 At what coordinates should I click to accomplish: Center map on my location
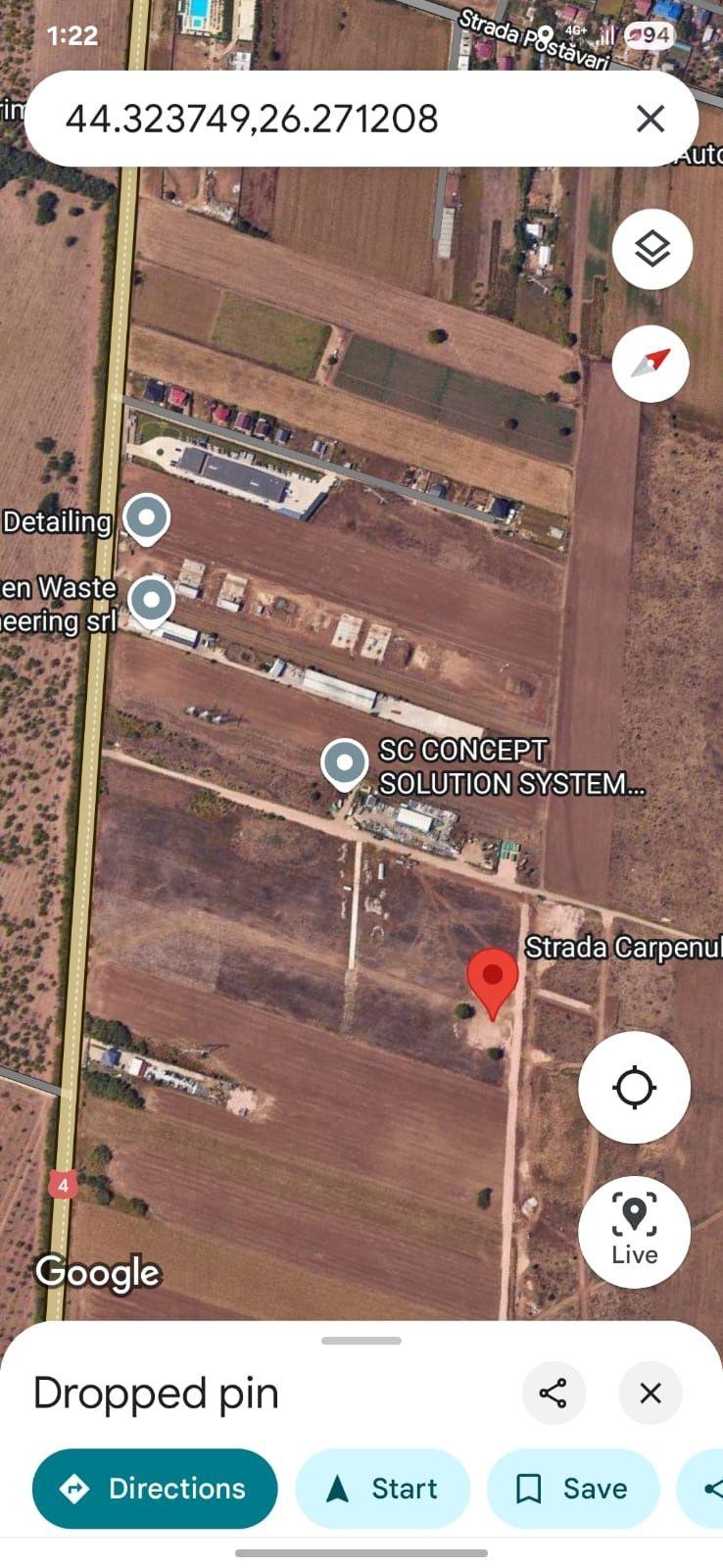634,1087
